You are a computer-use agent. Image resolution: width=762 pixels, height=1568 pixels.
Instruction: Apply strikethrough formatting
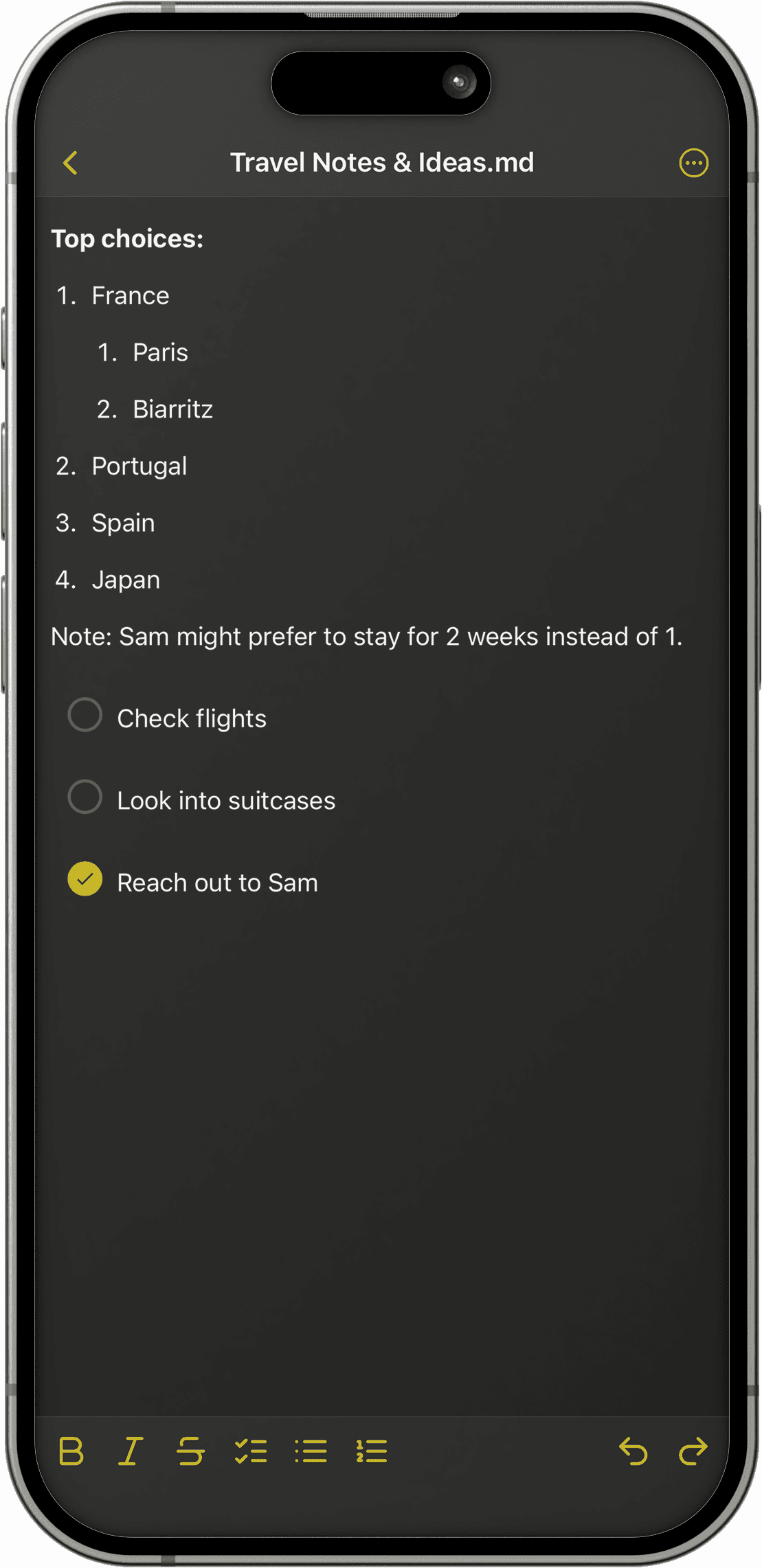click(x=190, y=1451)
